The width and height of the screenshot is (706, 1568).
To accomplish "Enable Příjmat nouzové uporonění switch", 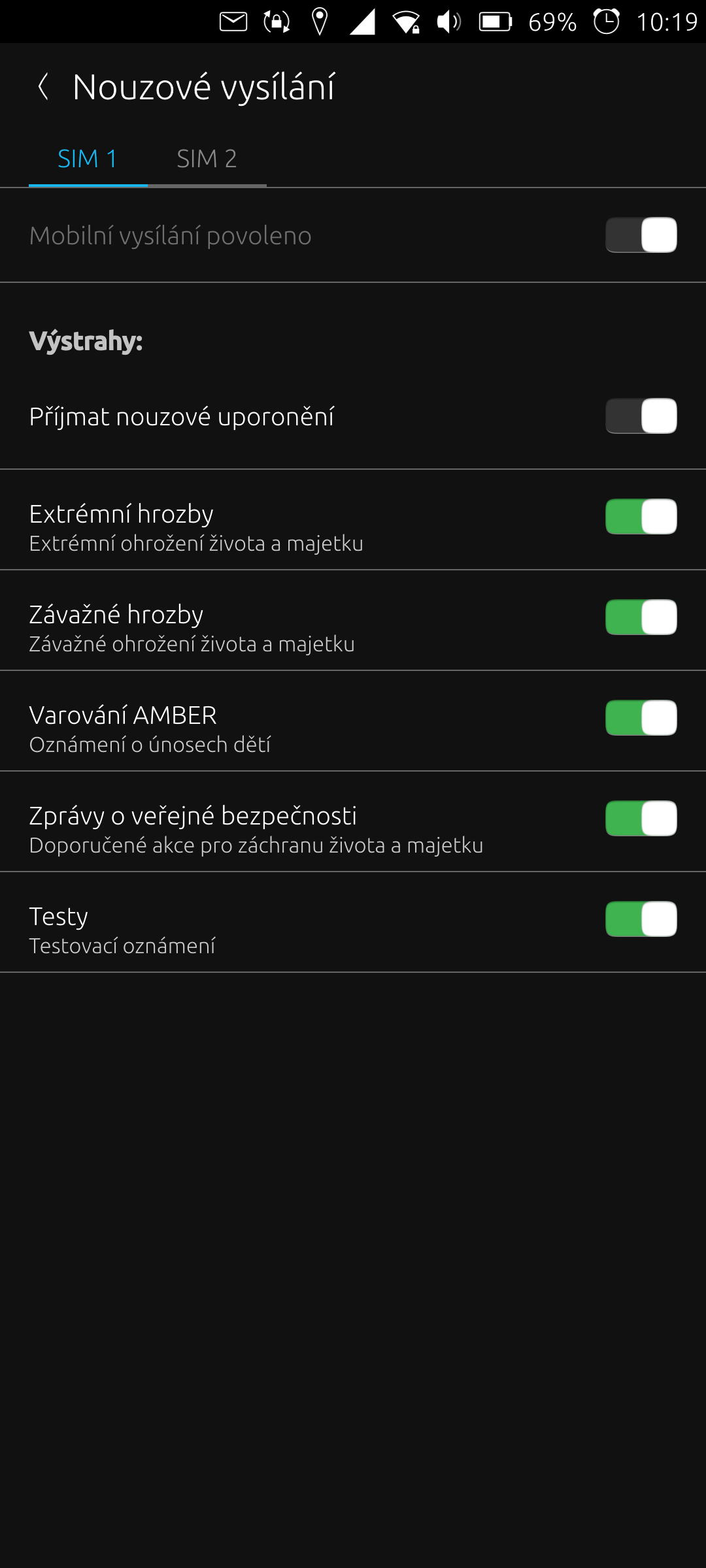I will 641,416.
